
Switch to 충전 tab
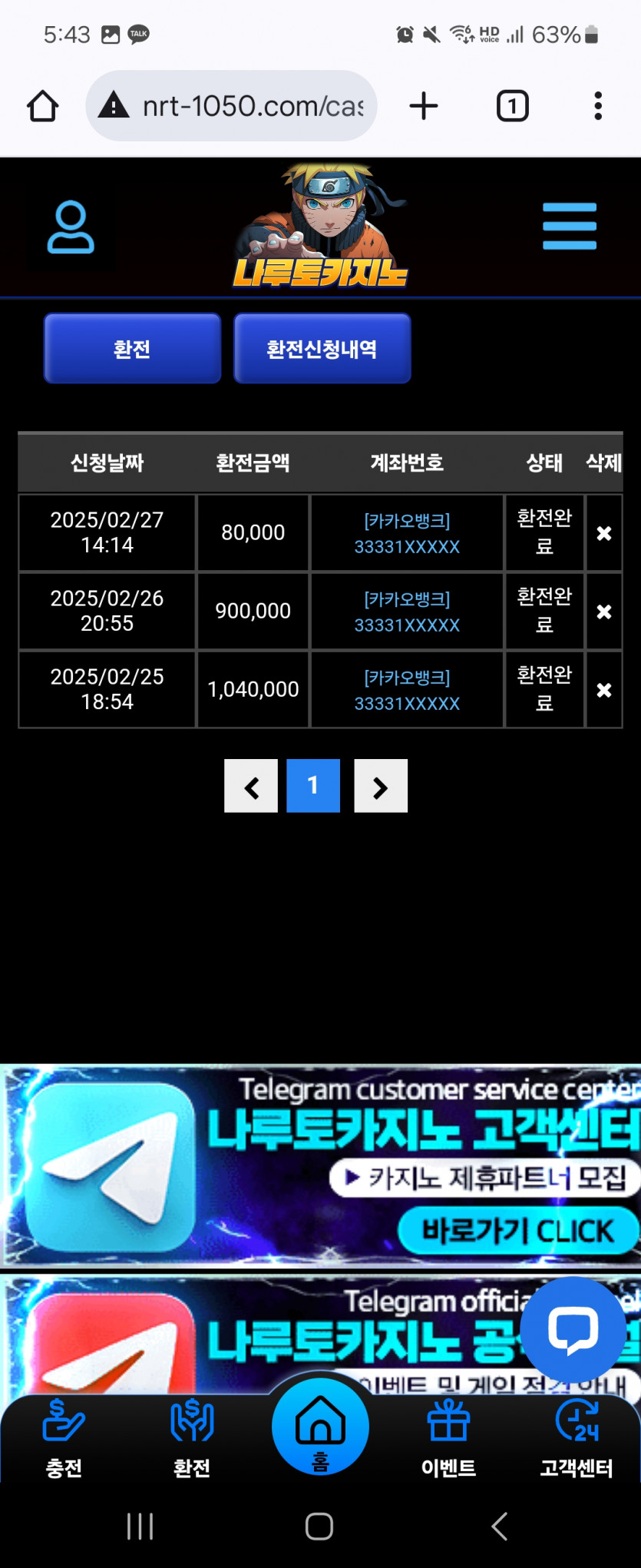click(64, 1438)
